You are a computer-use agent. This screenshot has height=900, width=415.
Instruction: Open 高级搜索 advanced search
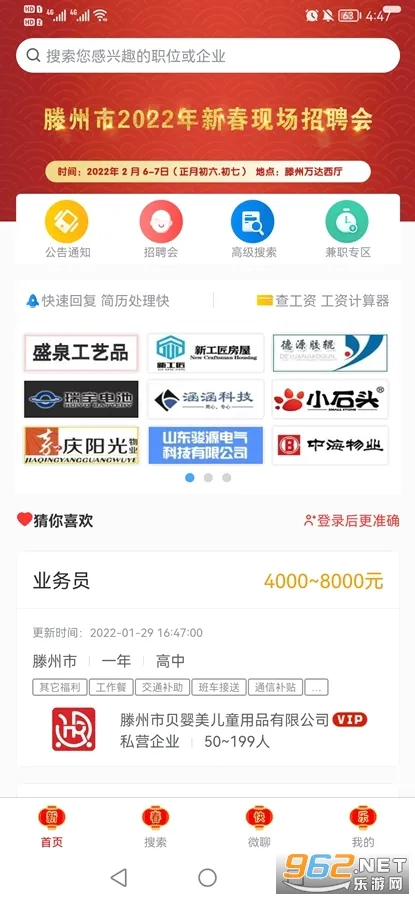pos(253,230)
